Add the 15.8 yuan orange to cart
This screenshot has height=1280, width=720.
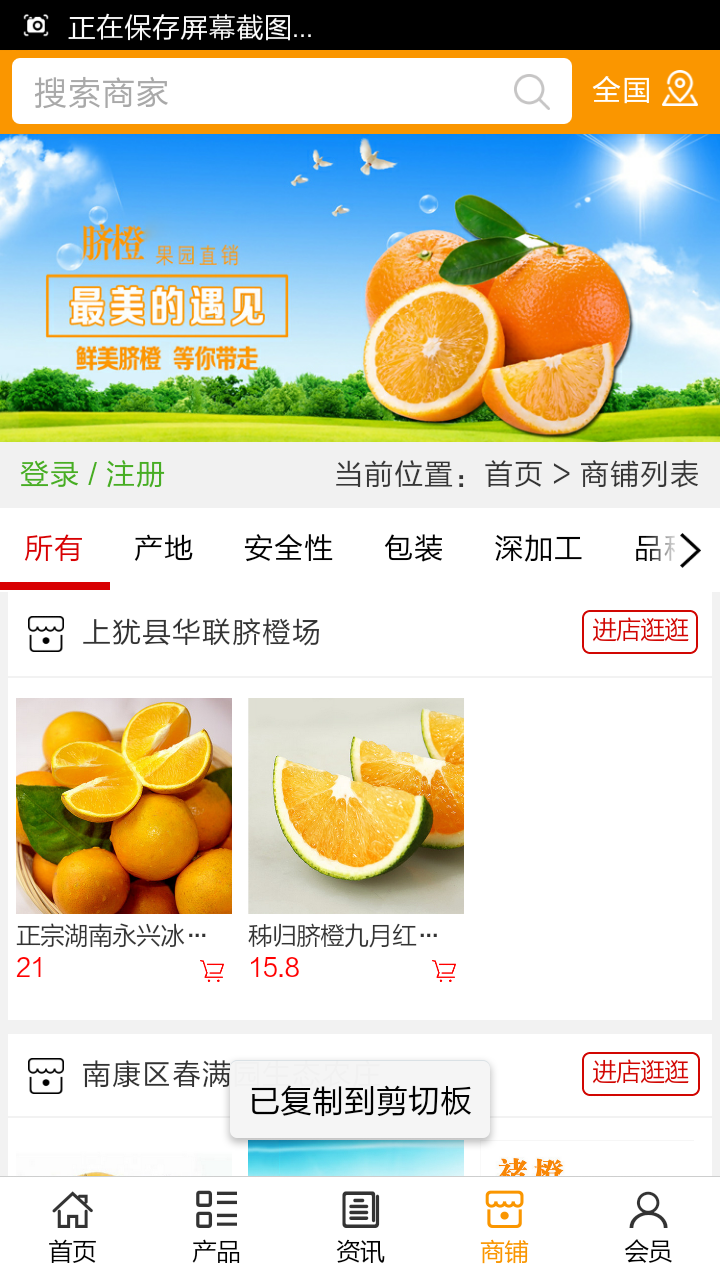pos(444,970)
